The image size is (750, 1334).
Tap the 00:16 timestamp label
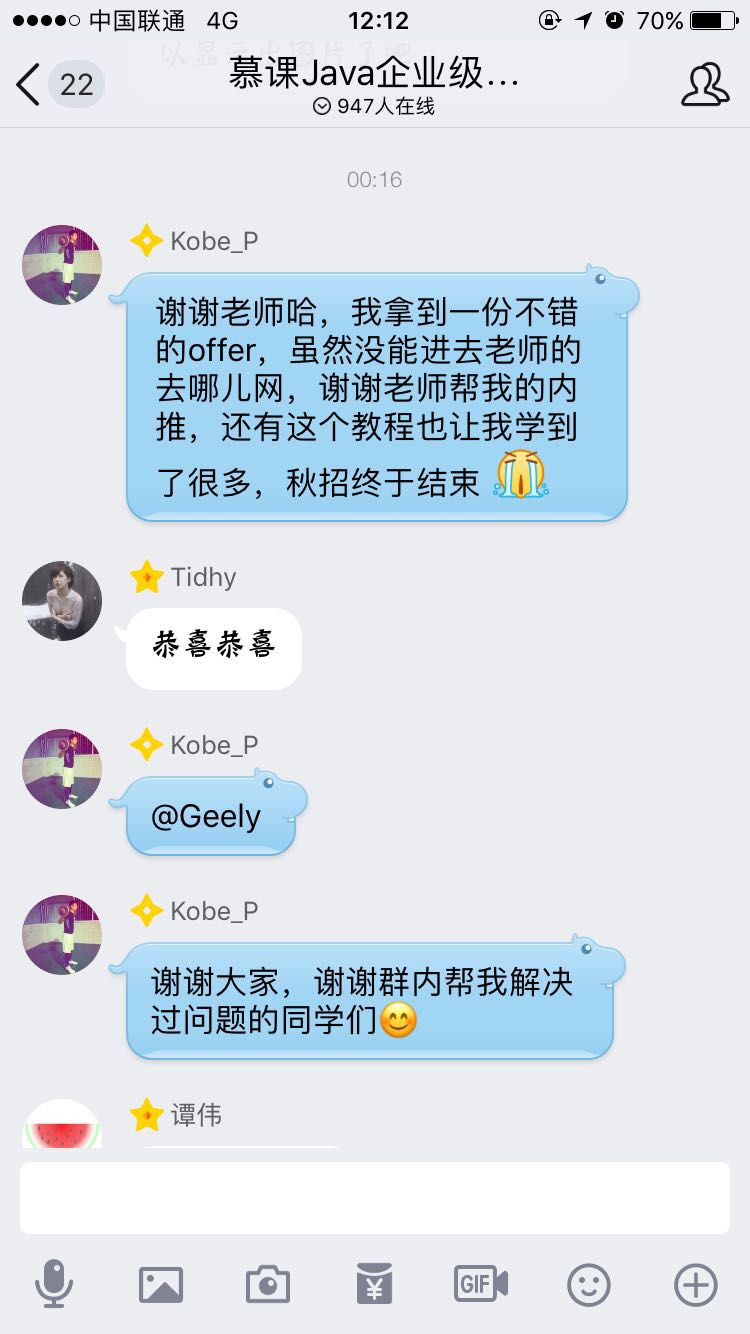point(375,180)
